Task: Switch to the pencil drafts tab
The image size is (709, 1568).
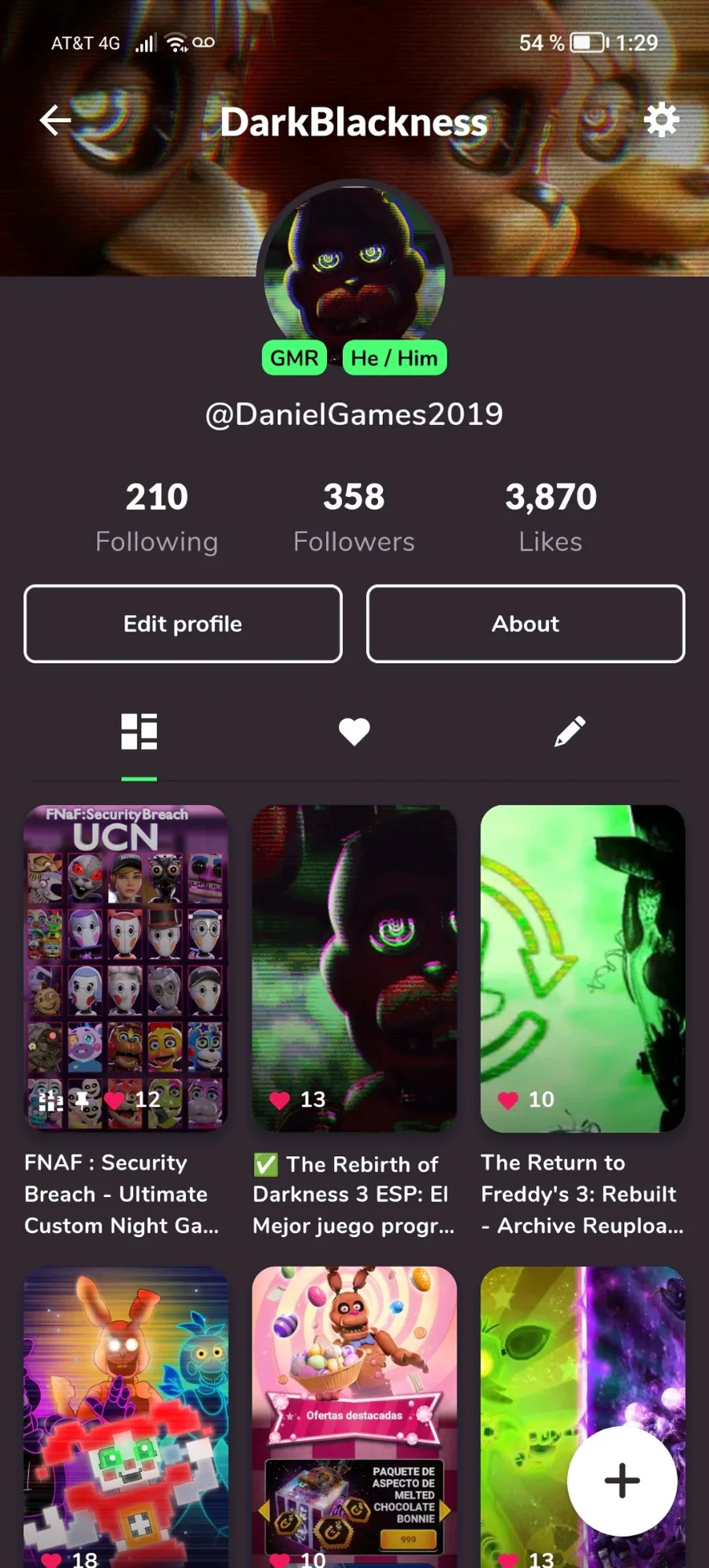Action: tap(570, 732)
